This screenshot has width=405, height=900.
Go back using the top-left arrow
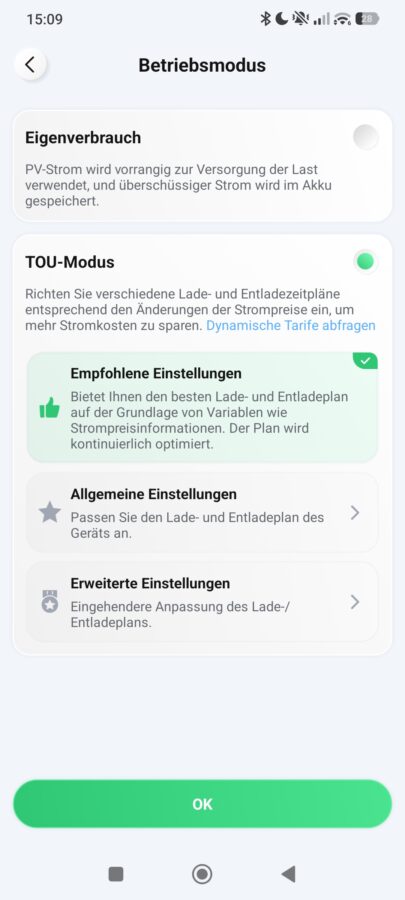(x=30, y=65)
